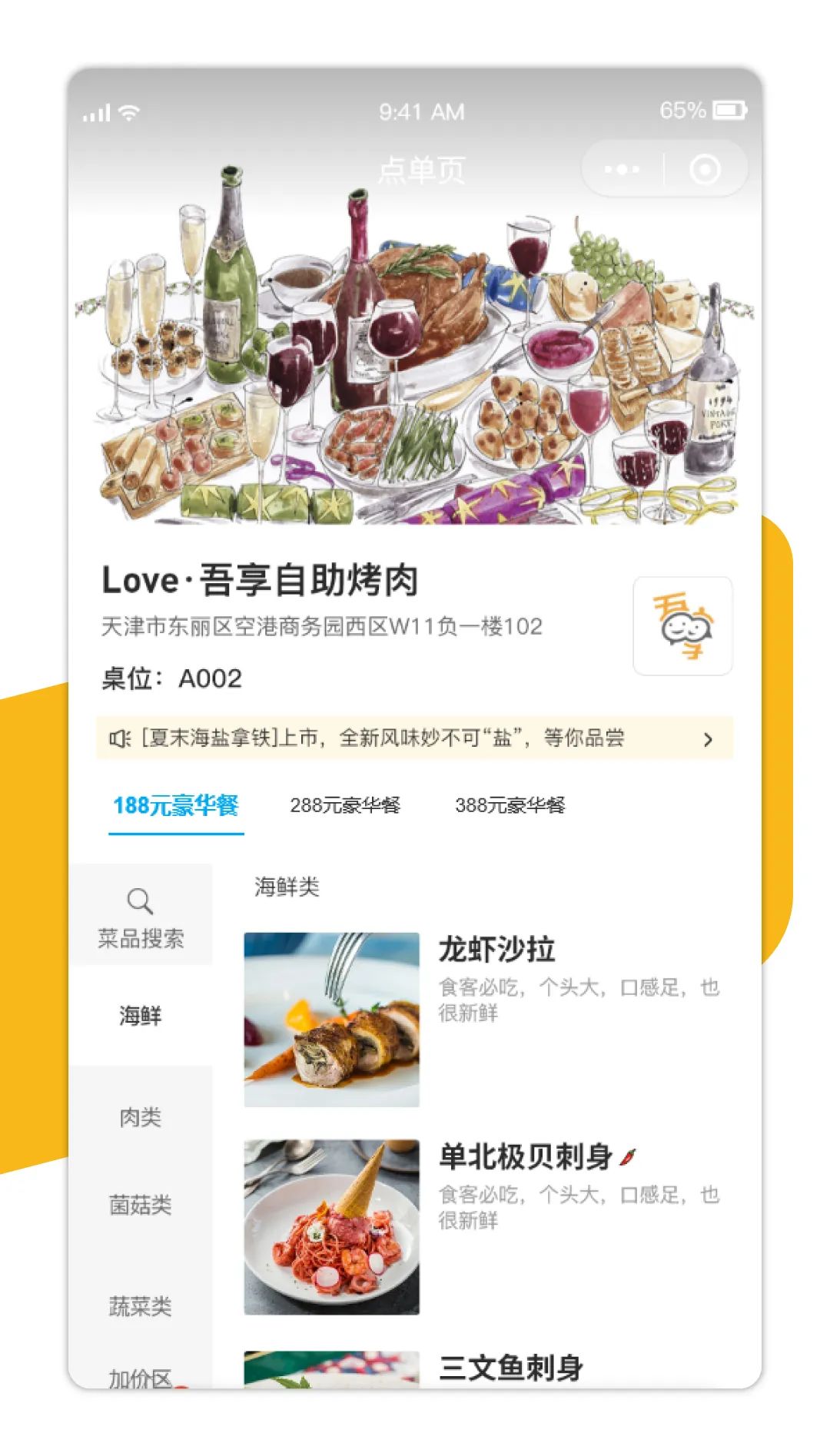This screenshot has height=1456, width=830.
Task: Select the 海鲜 category
Action: click(141, 1016)
